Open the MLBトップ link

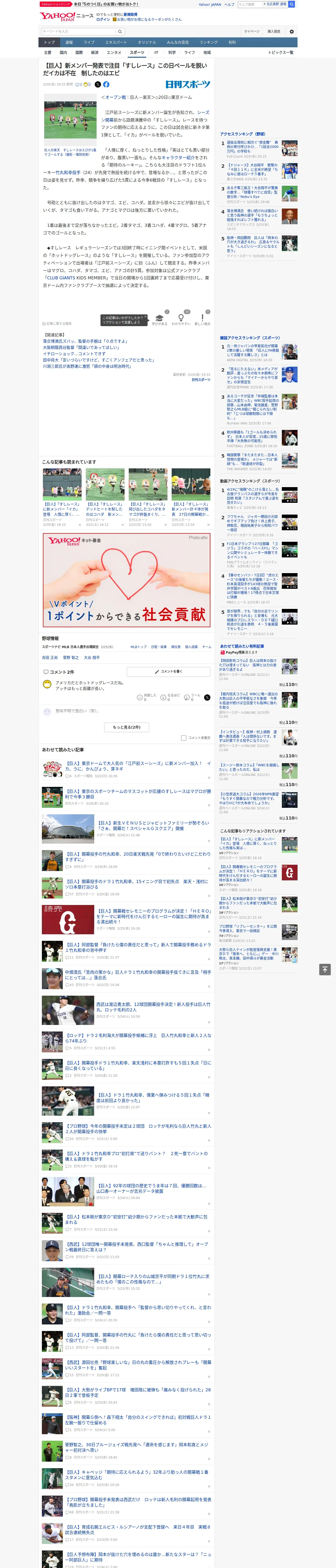tap(138, 647)
